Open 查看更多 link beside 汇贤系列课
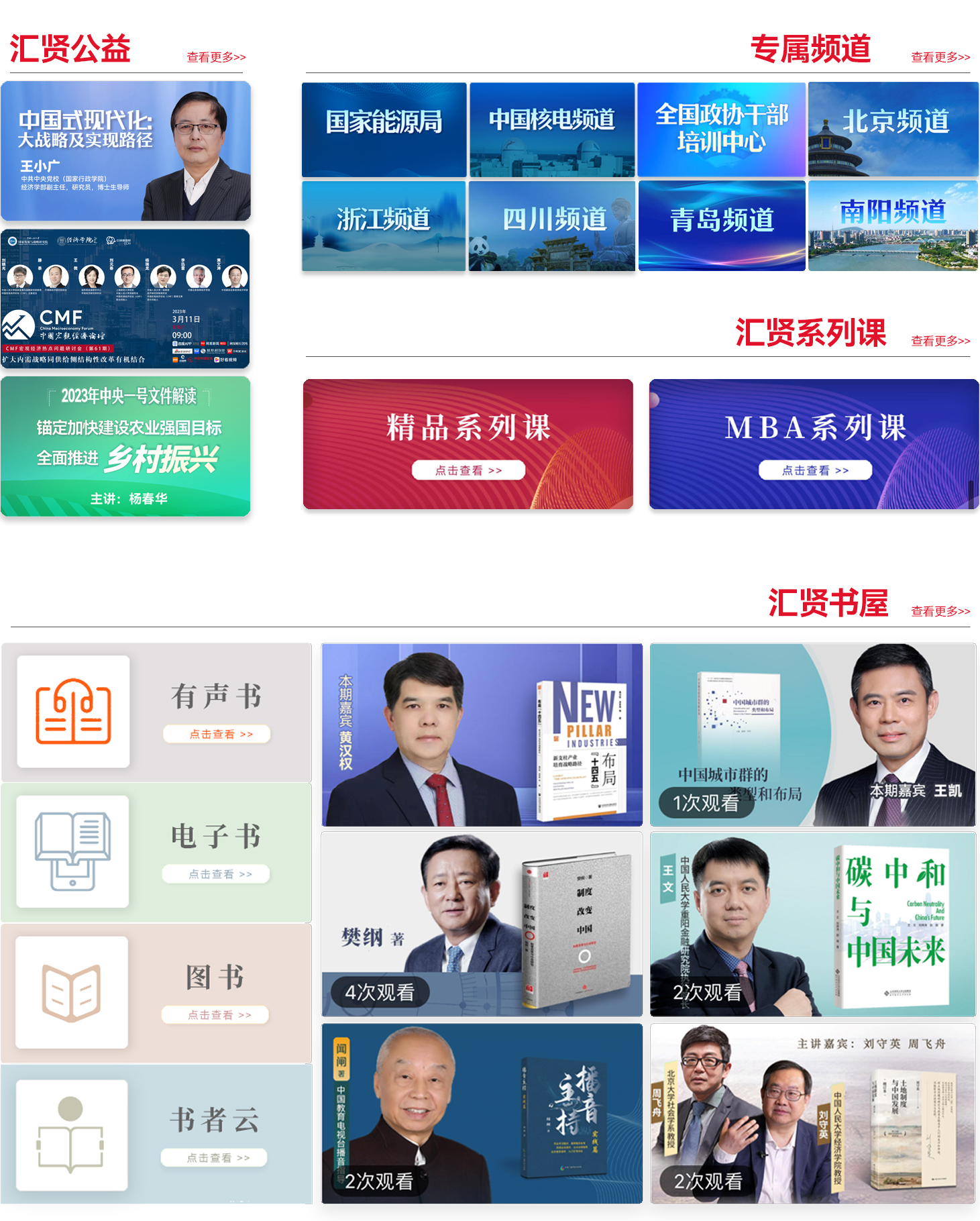 pyautogui.click(x=940, y=341)
